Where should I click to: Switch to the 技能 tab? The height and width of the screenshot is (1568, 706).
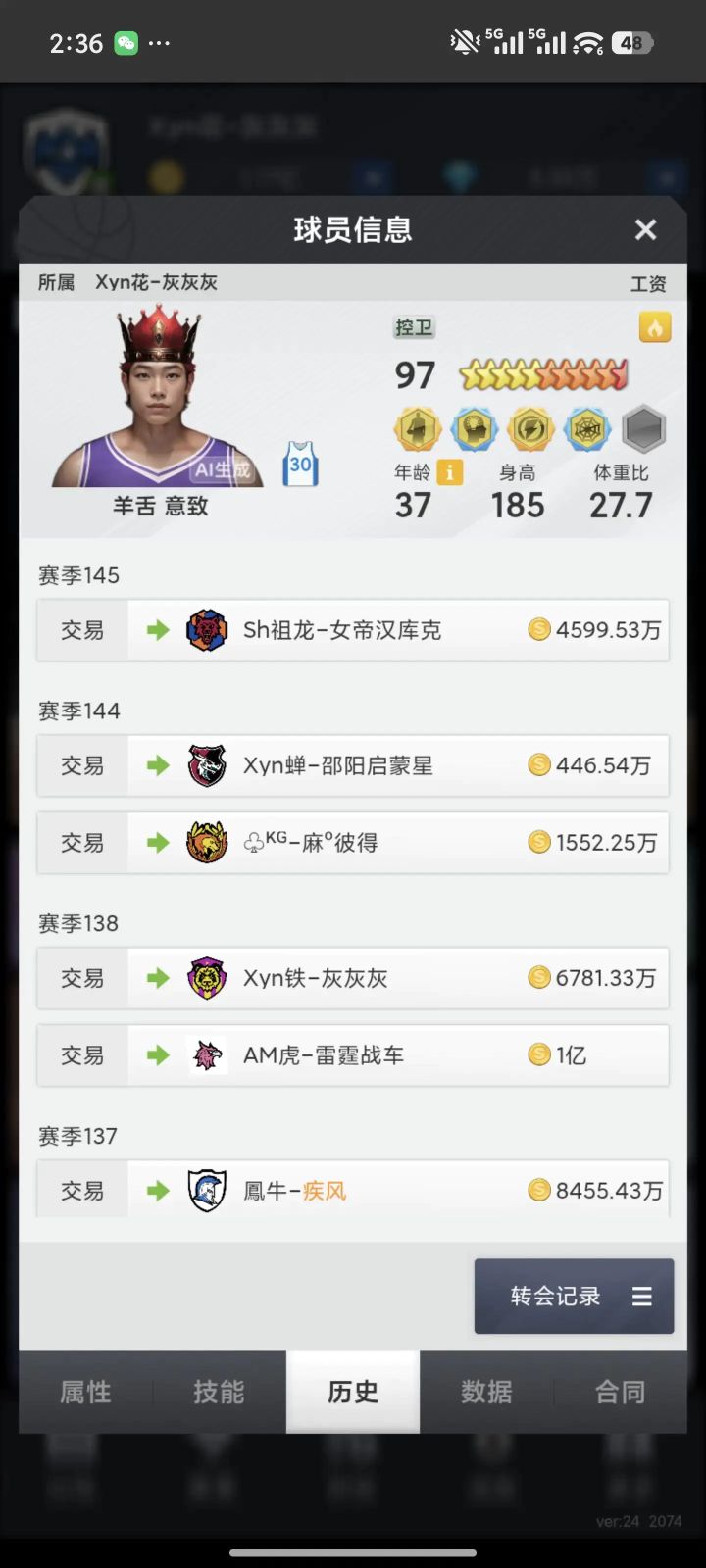220,1392
